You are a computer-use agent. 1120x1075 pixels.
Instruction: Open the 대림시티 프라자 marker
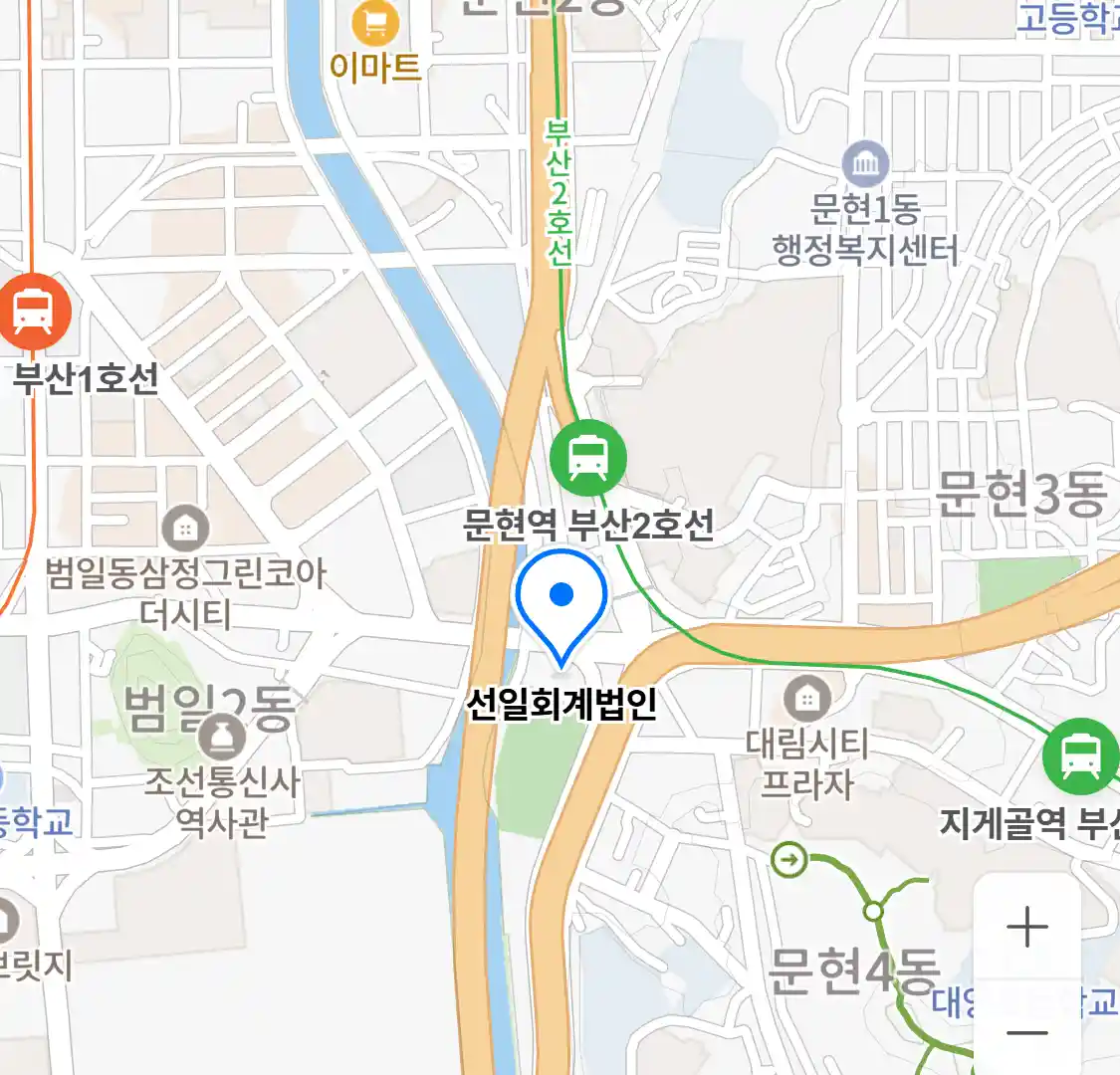(x=806, y=699)
